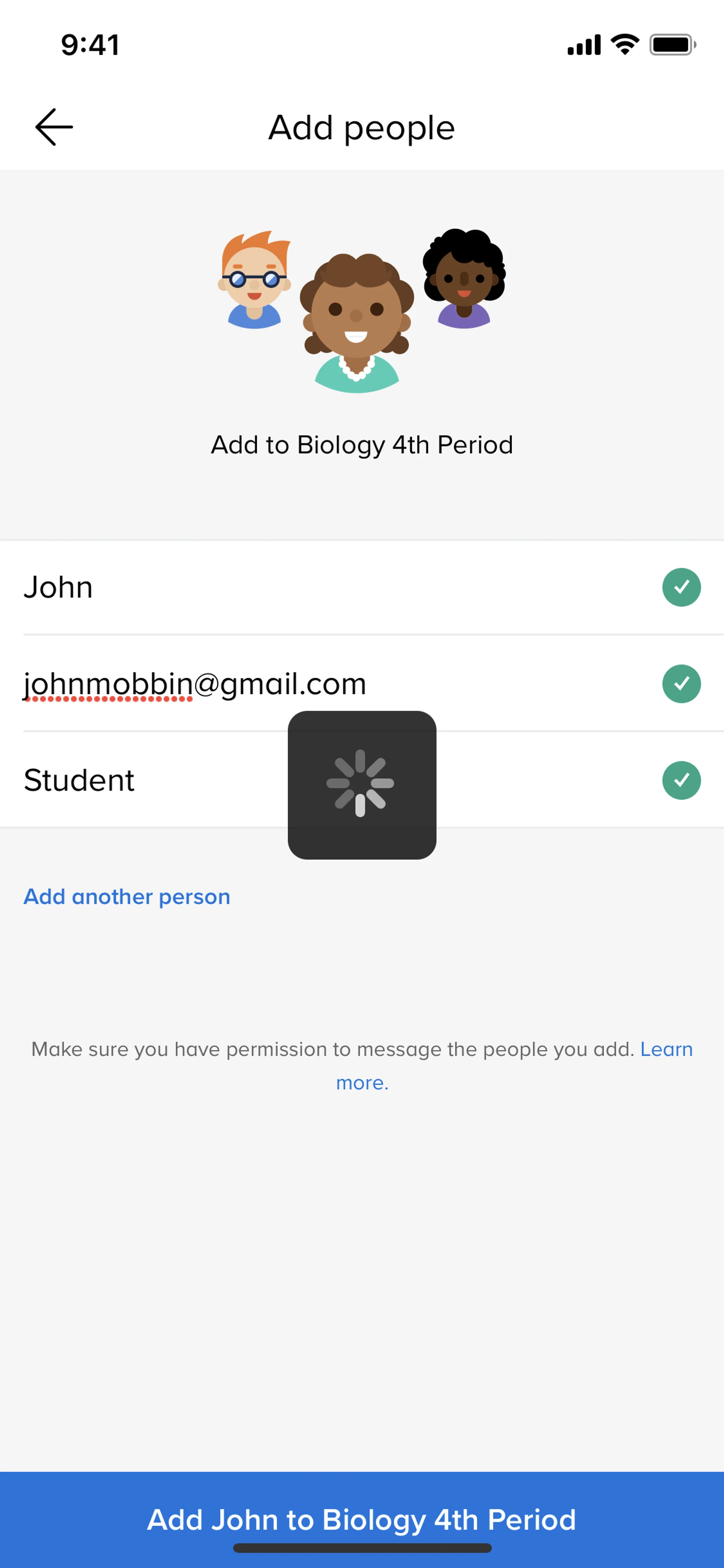The image size is (724, 1568).
Task: Tap Add another person link
Action: [127, 897]
